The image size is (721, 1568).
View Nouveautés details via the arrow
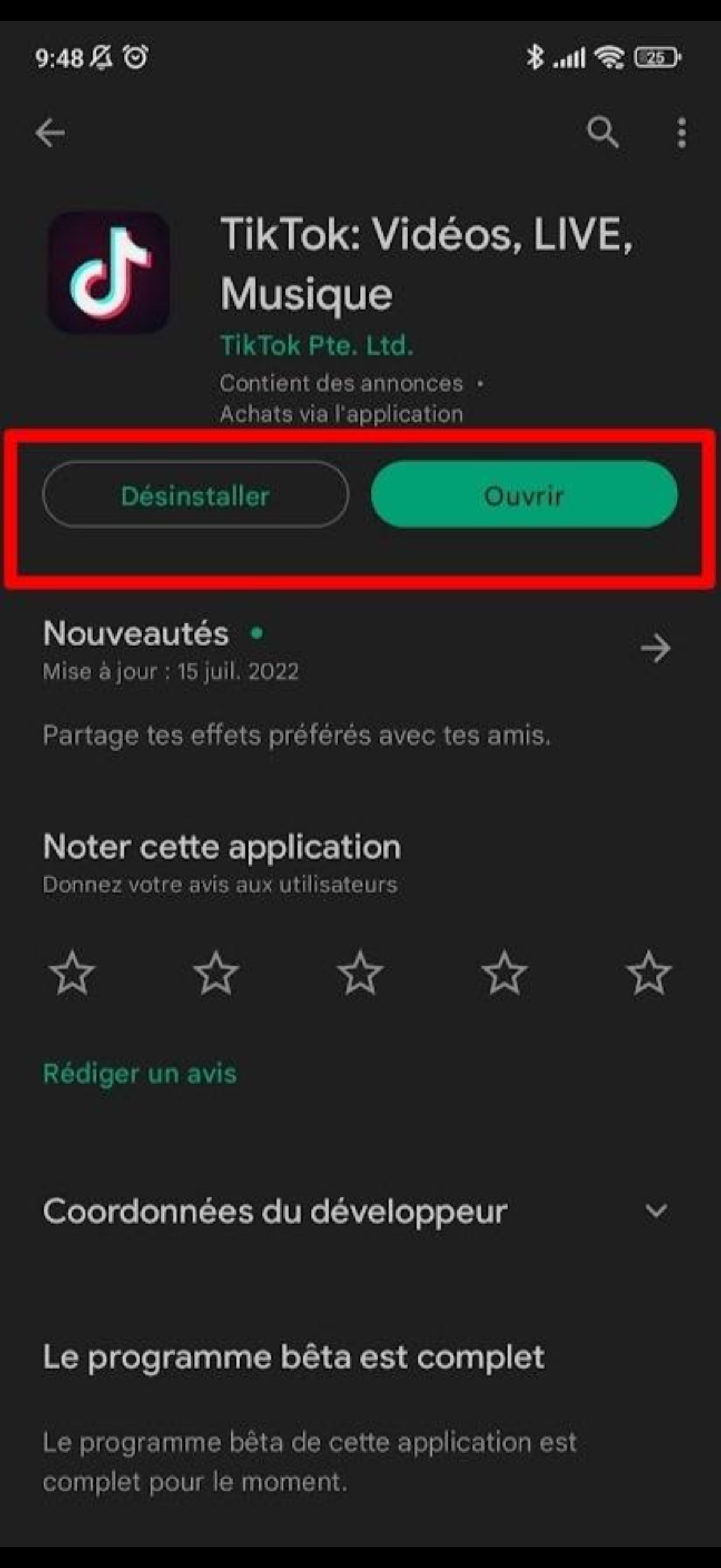click(x=655, y=648)
